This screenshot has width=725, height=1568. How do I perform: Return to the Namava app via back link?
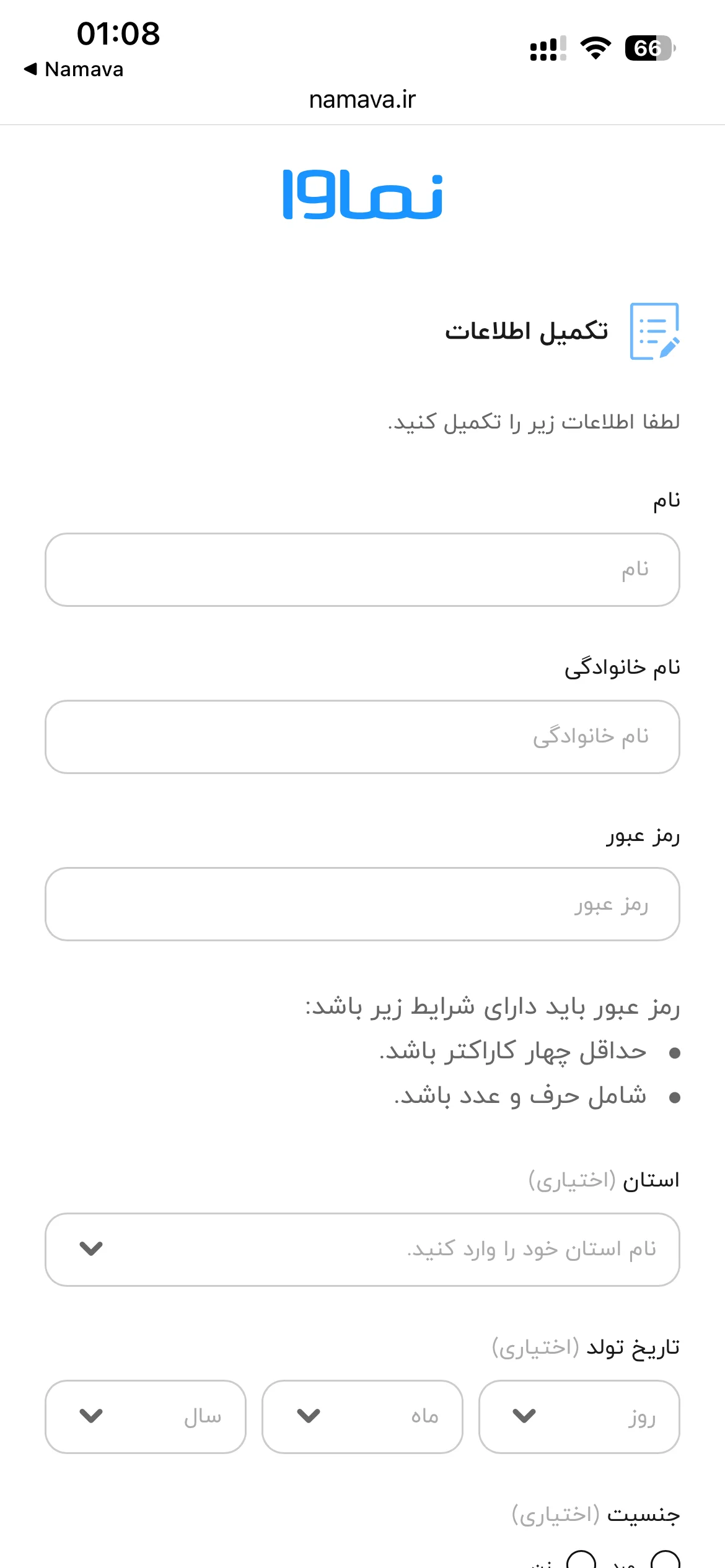tap(74, 69)
